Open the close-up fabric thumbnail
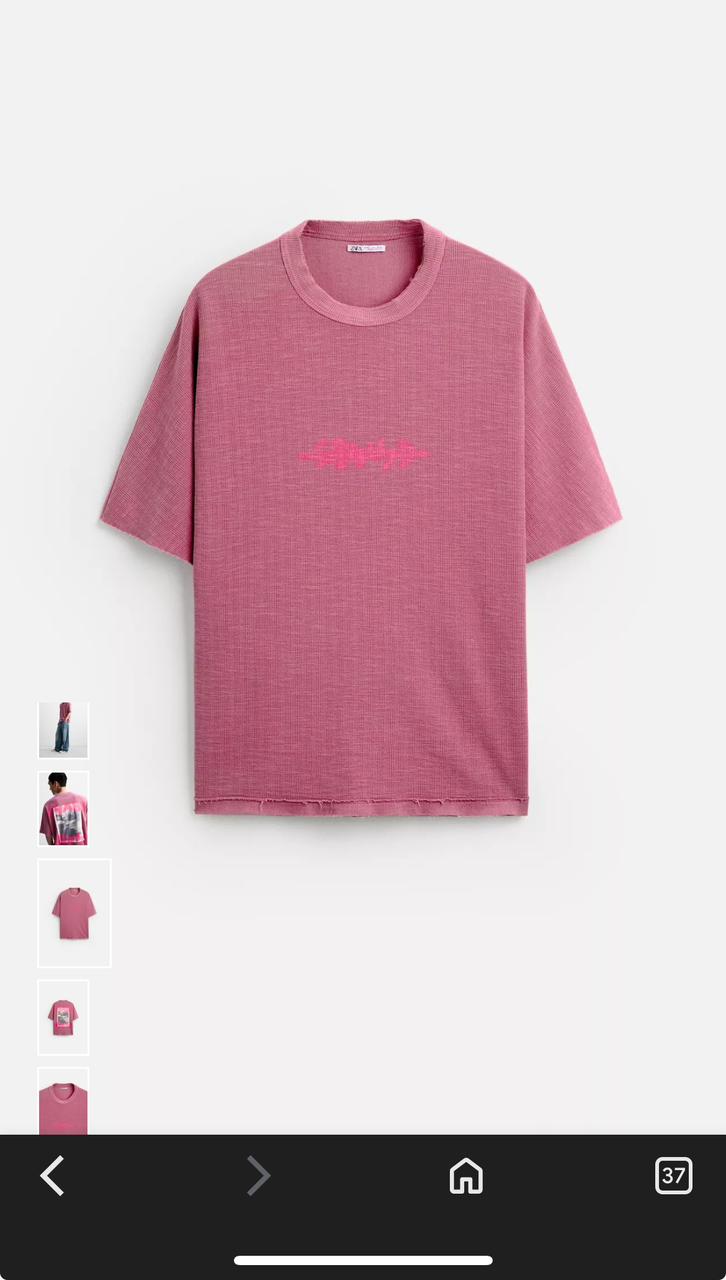 (x=63, y=1102)
